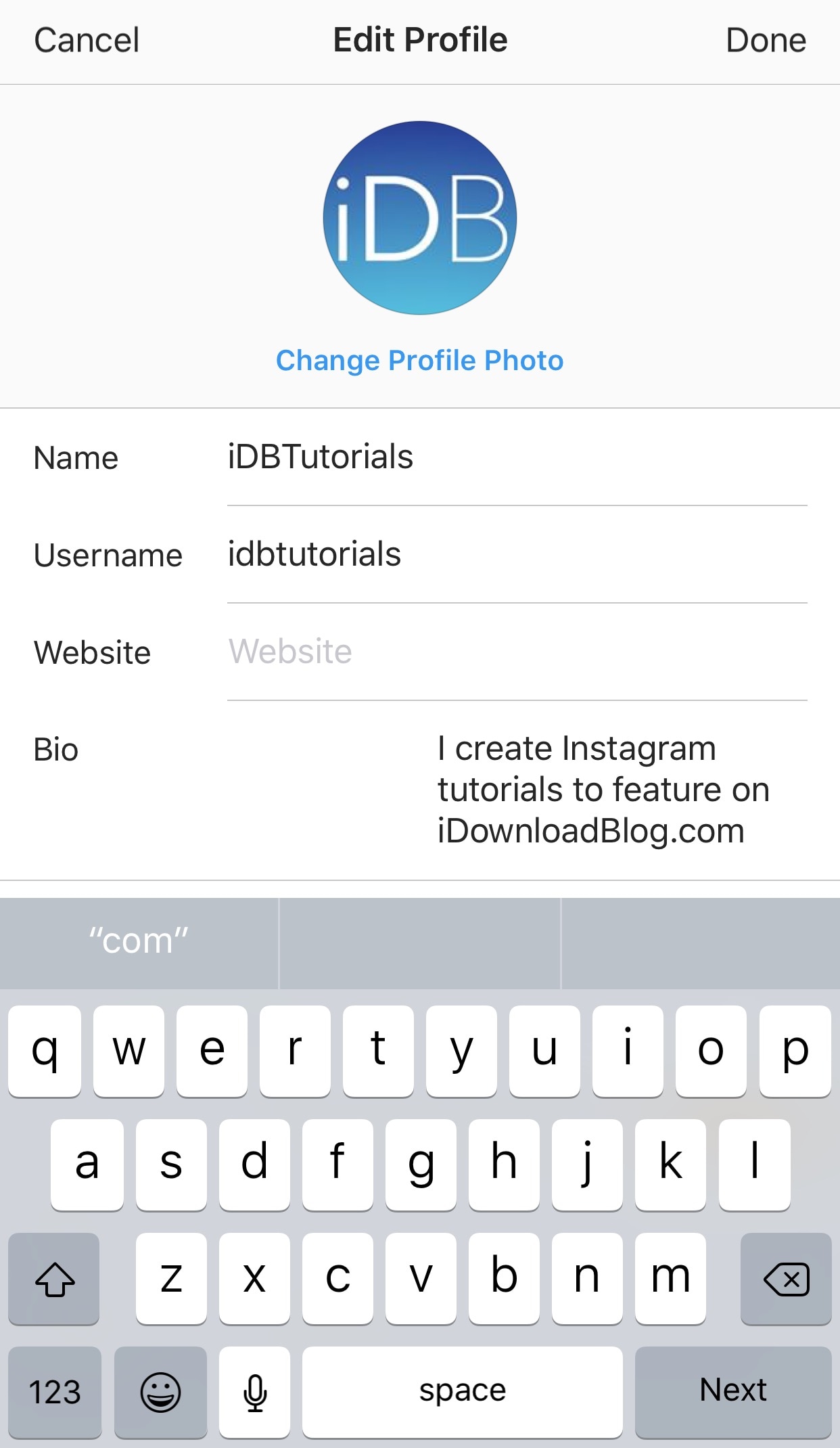This screenshot has height=1448, width=840.
Task: Select the "com" keyboard suggestion
Action: pos(139,943)
